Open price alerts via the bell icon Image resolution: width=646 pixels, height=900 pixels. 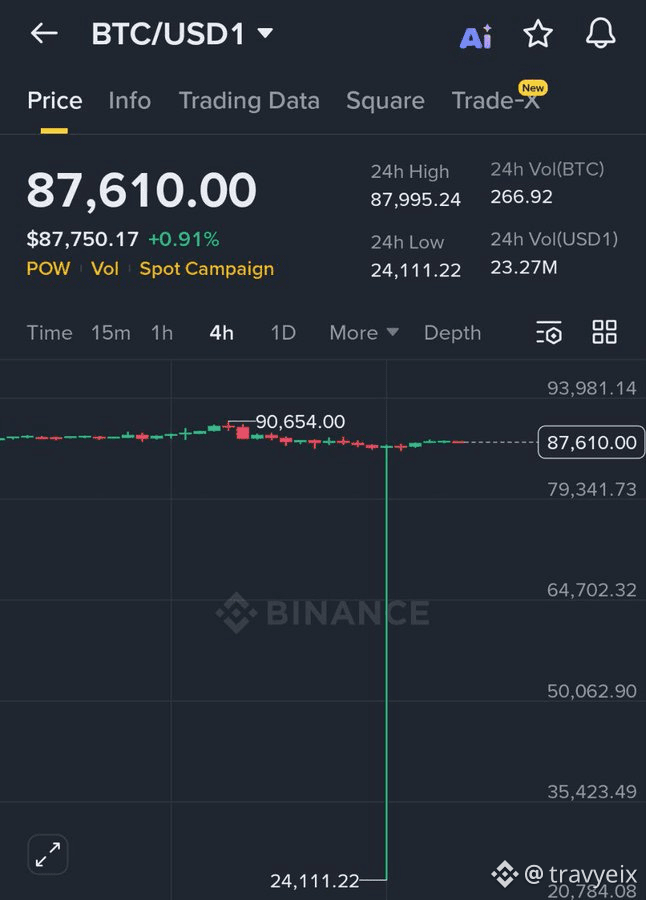click(x=601, y=33)
